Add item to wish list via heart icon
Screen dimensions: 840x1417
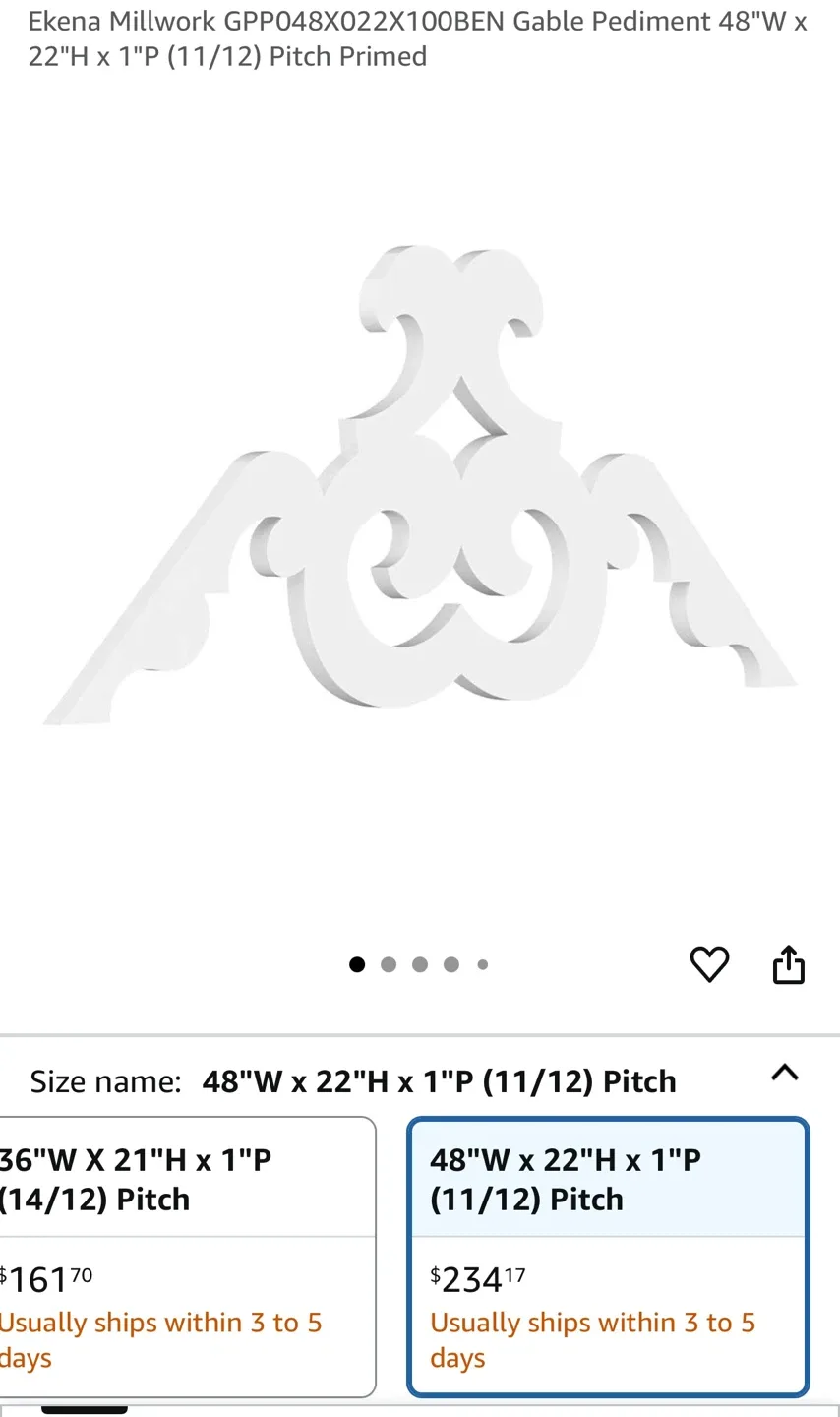click(710, 964)
